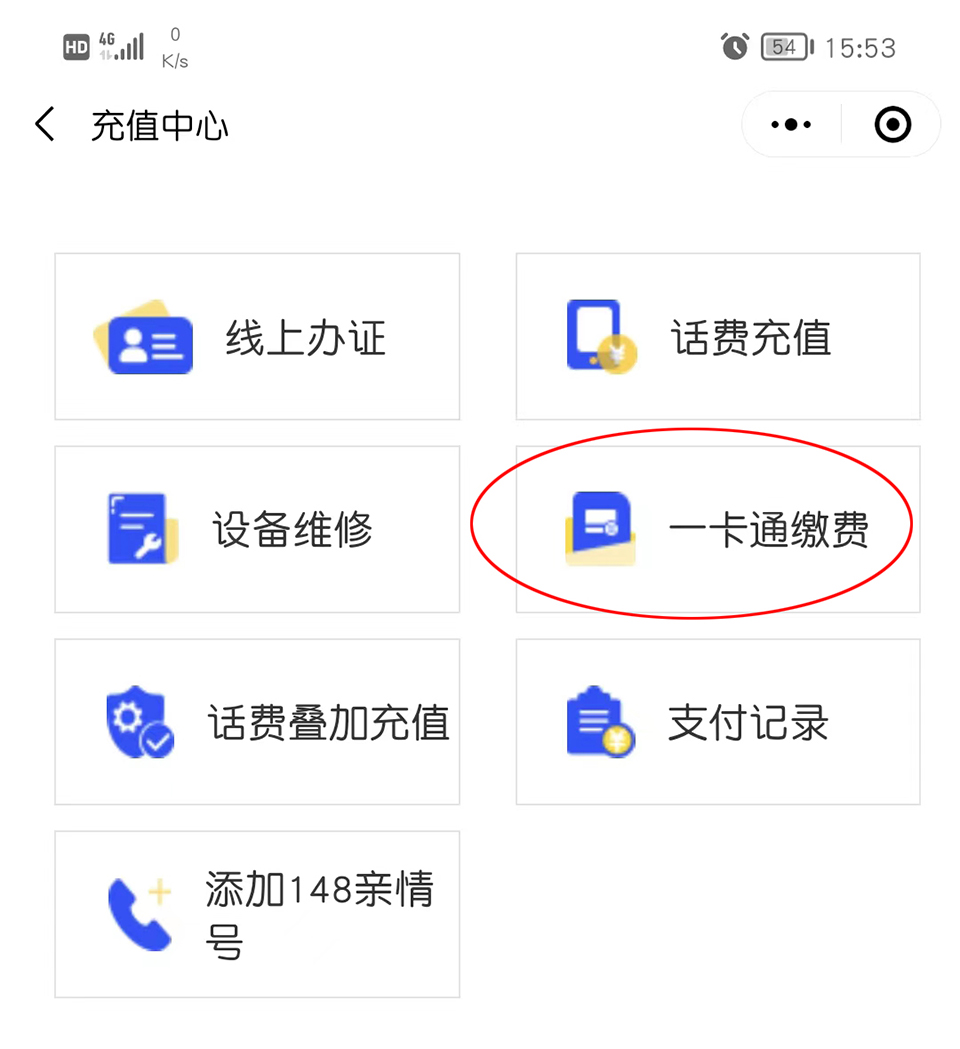Go back using the left arrow

click(44, 124)
